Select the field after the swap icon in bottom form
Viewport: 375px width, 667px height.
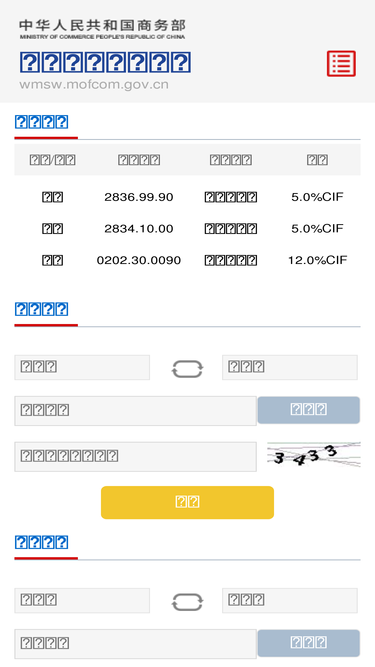click(290, 600)
